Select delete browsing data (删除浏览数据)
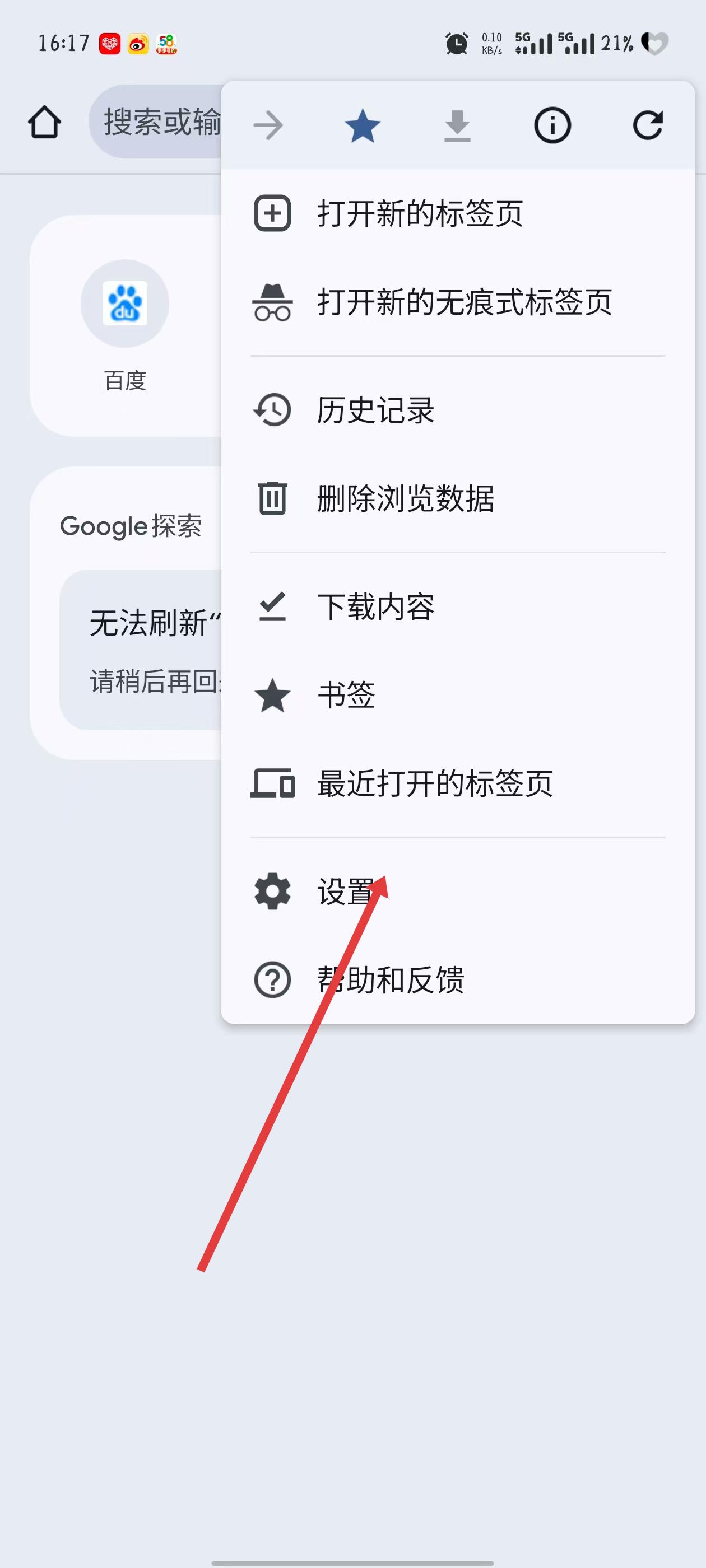 pos(405,498)
